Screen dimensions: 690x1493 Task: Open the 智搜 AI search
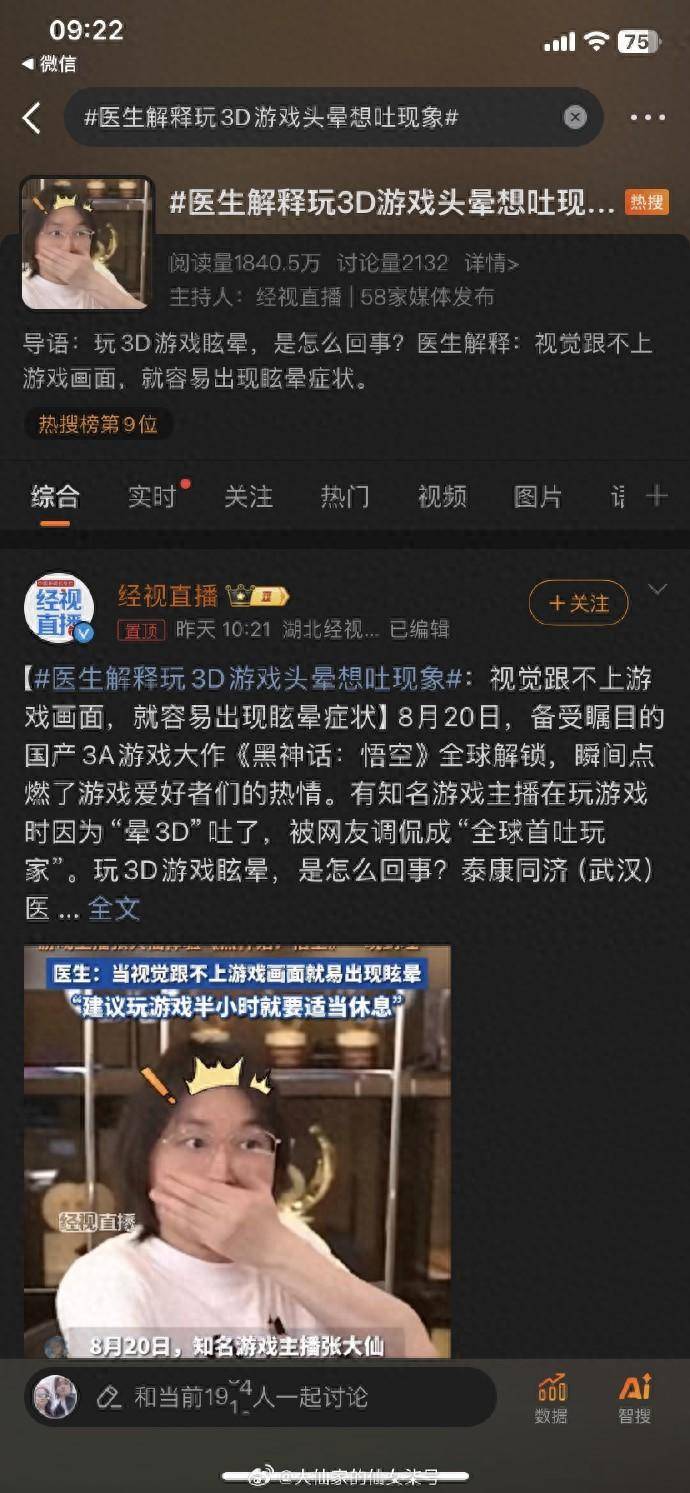tap(634, 1397)
